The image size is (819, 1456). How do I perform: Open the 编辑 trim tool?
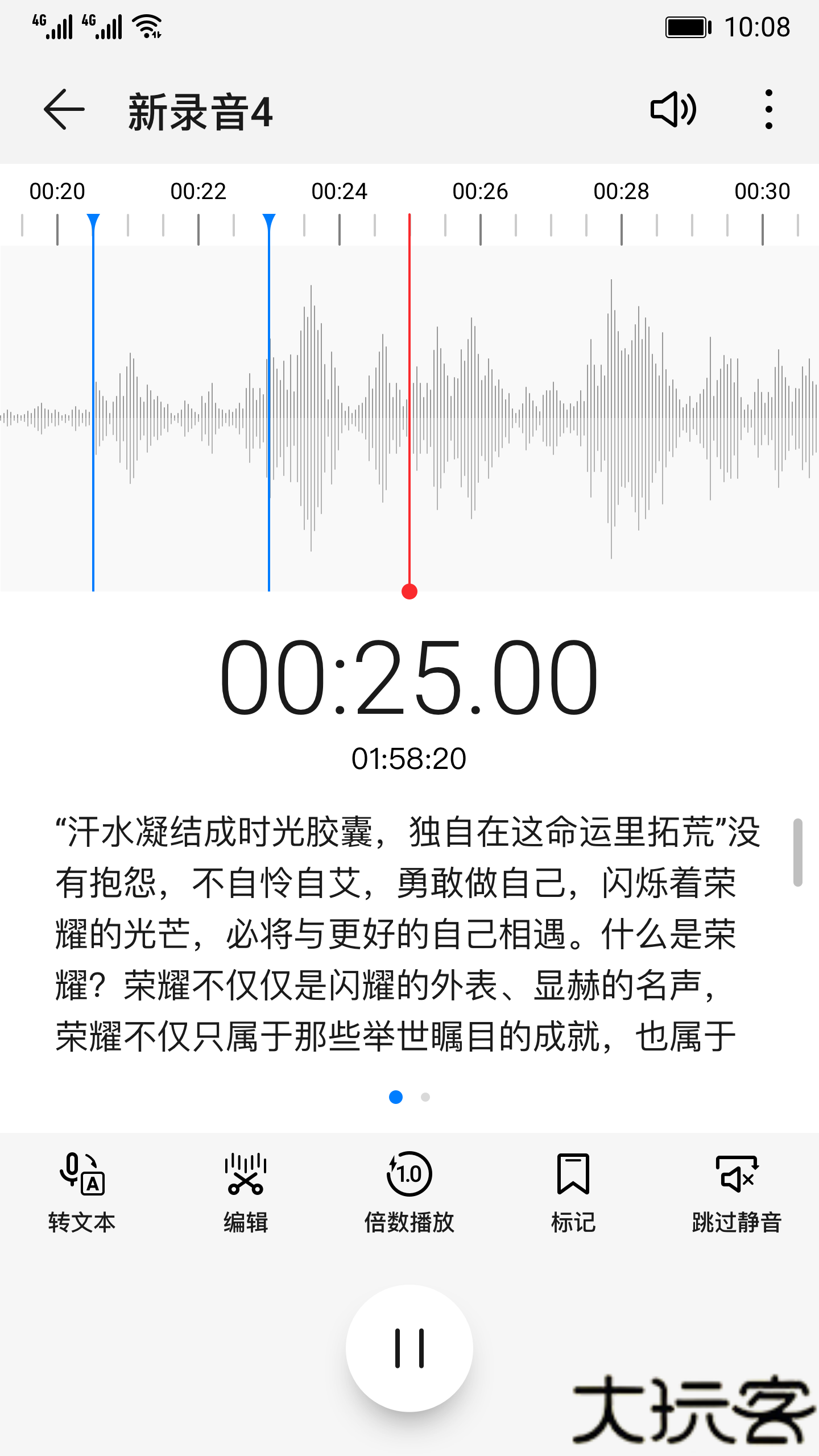pos(246,1192)
